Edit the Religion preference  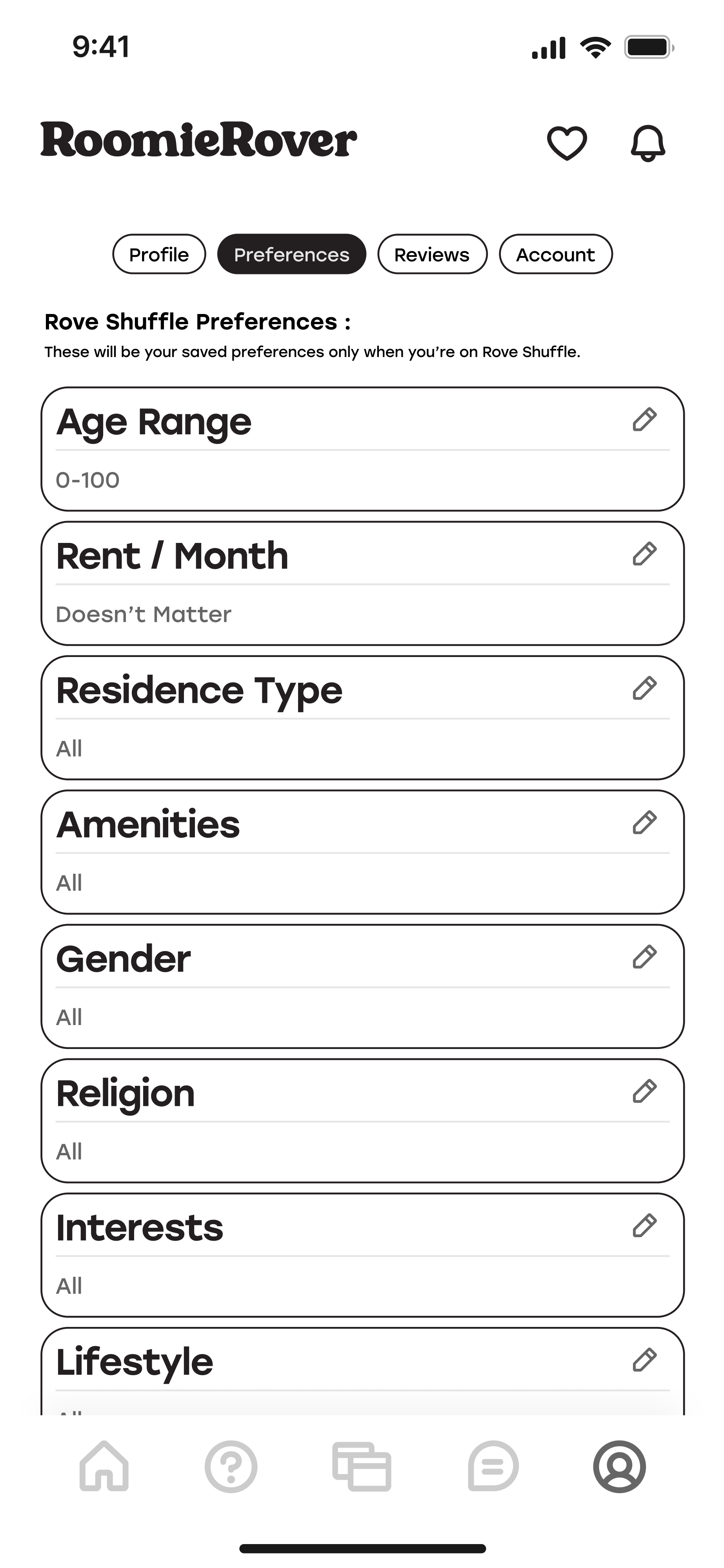(644, 1091)
